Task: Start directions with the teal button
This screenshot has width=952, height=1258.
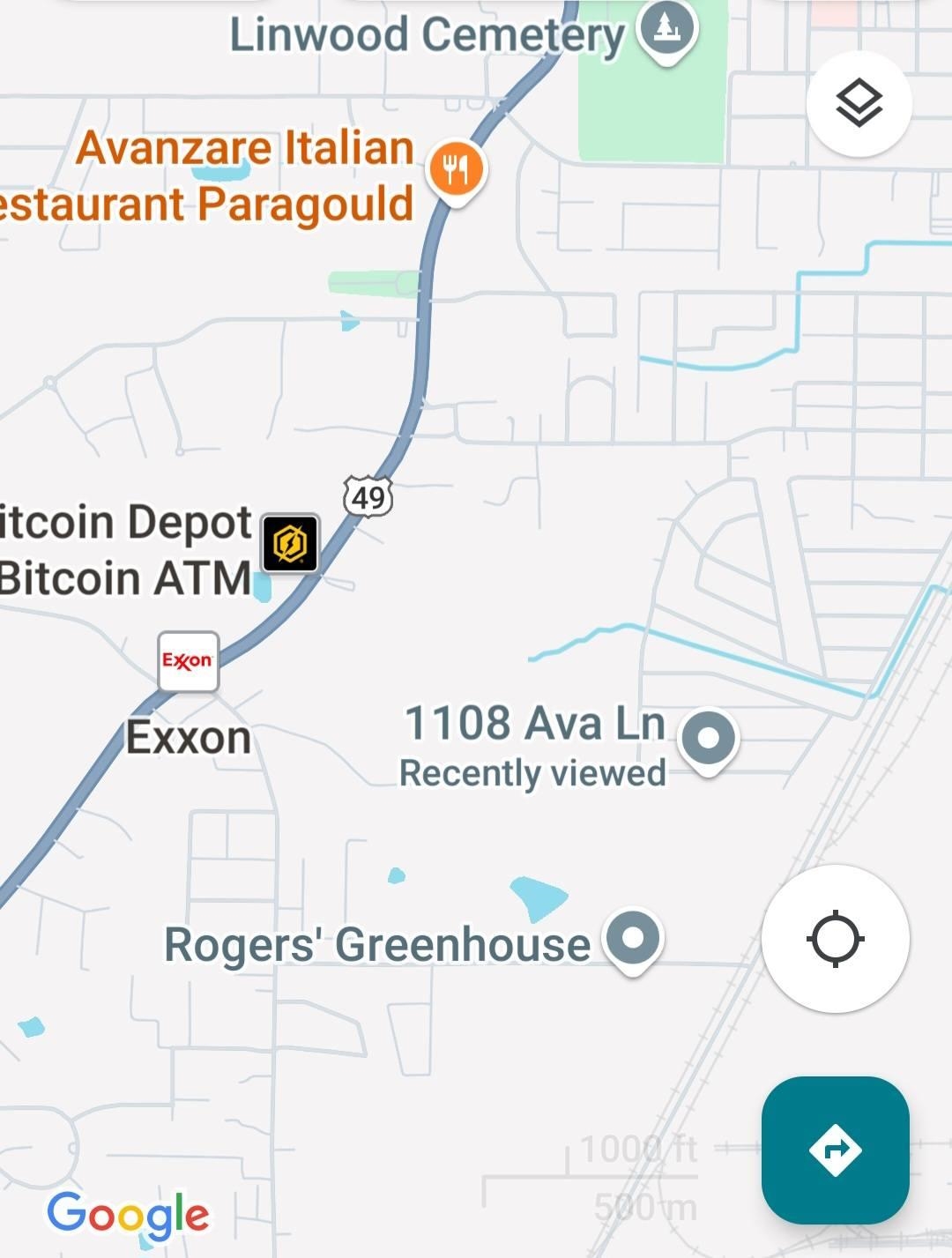Action: (x=835, y=1150)
